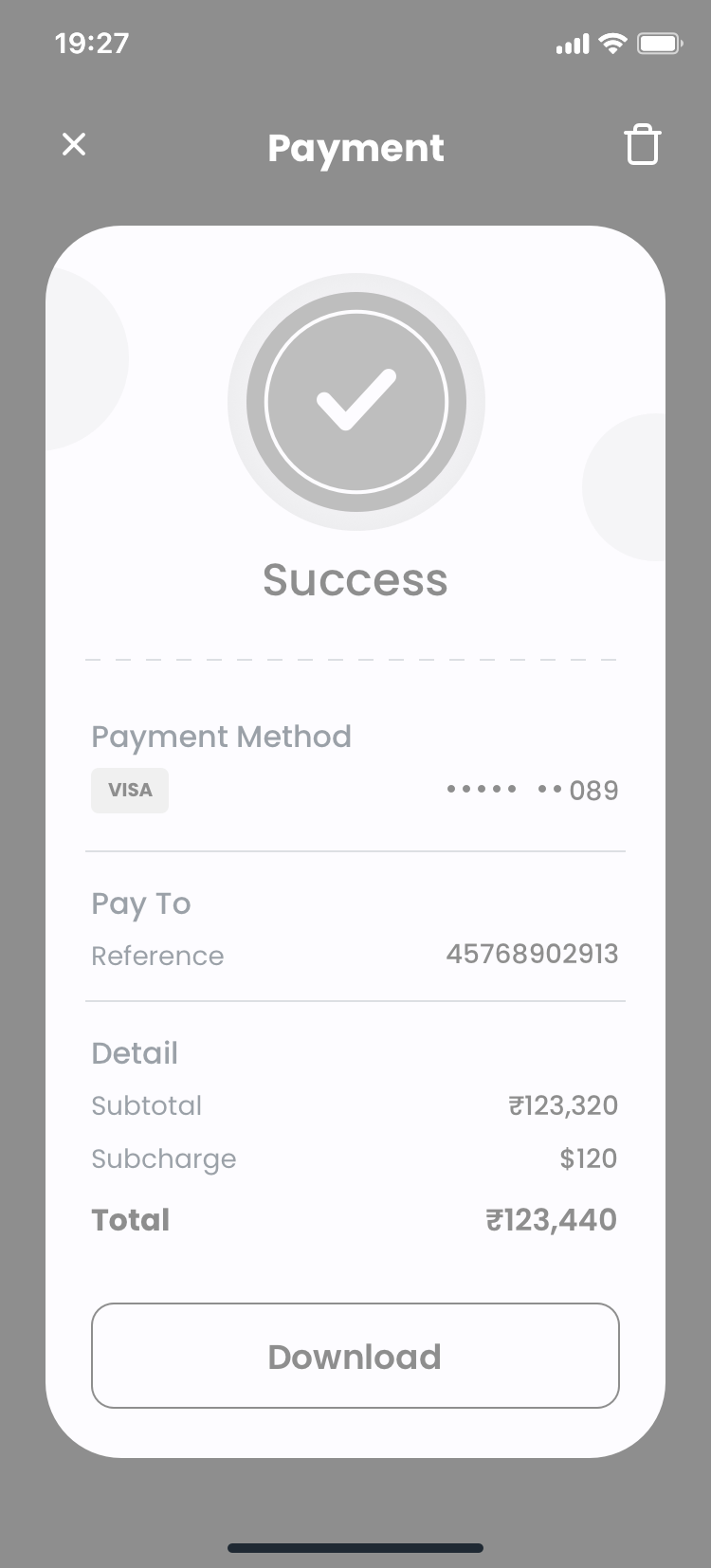The height and width of the screenshot is (1568, 711).
Task: Select the masked card number ending 089
Action: click(x=532, y=790)
